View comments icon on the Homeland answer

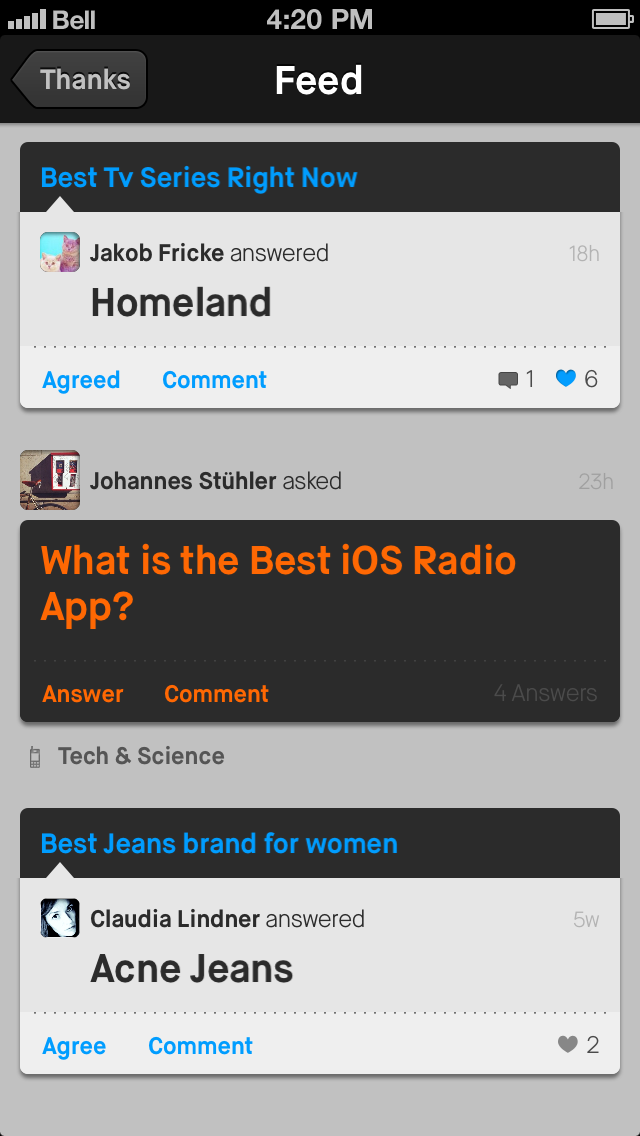coord(508,380)
